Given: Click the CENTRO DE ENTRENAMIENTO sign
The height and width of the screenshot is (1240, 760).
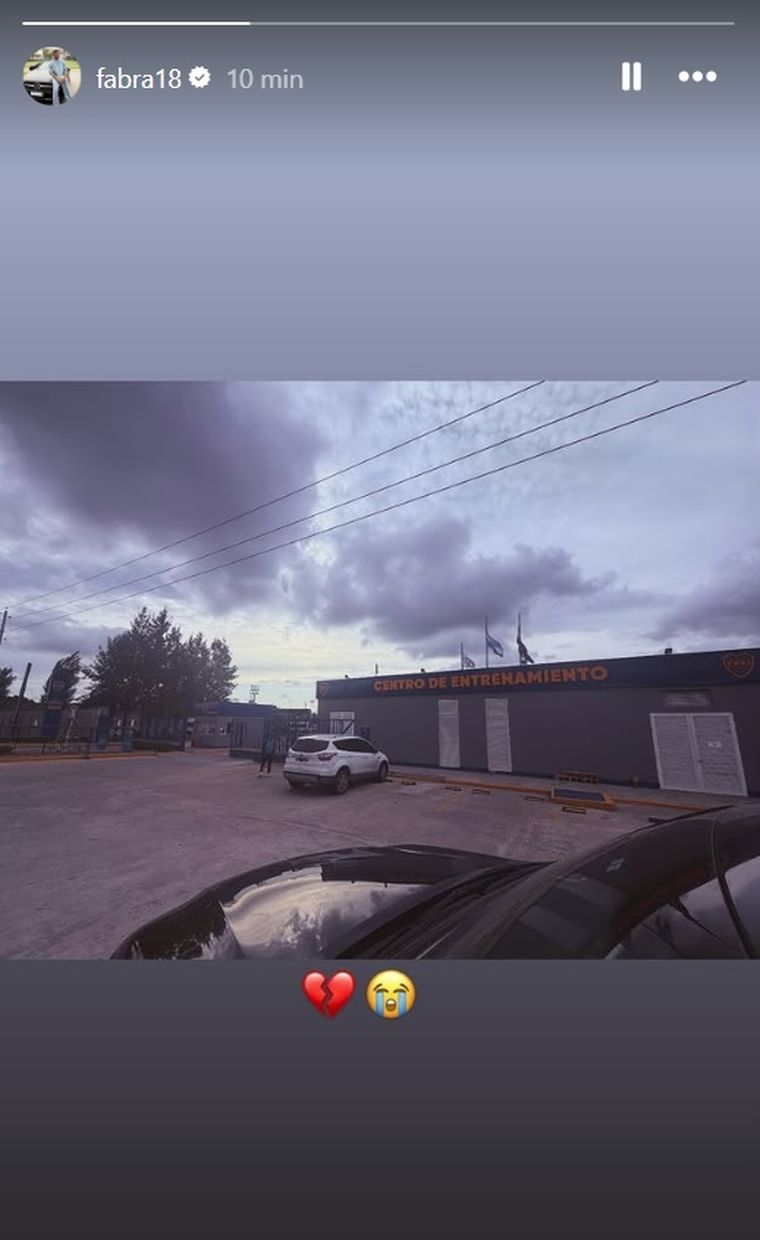Looking at the screenshot, I should pyautogui.click(x=488, y=678).
